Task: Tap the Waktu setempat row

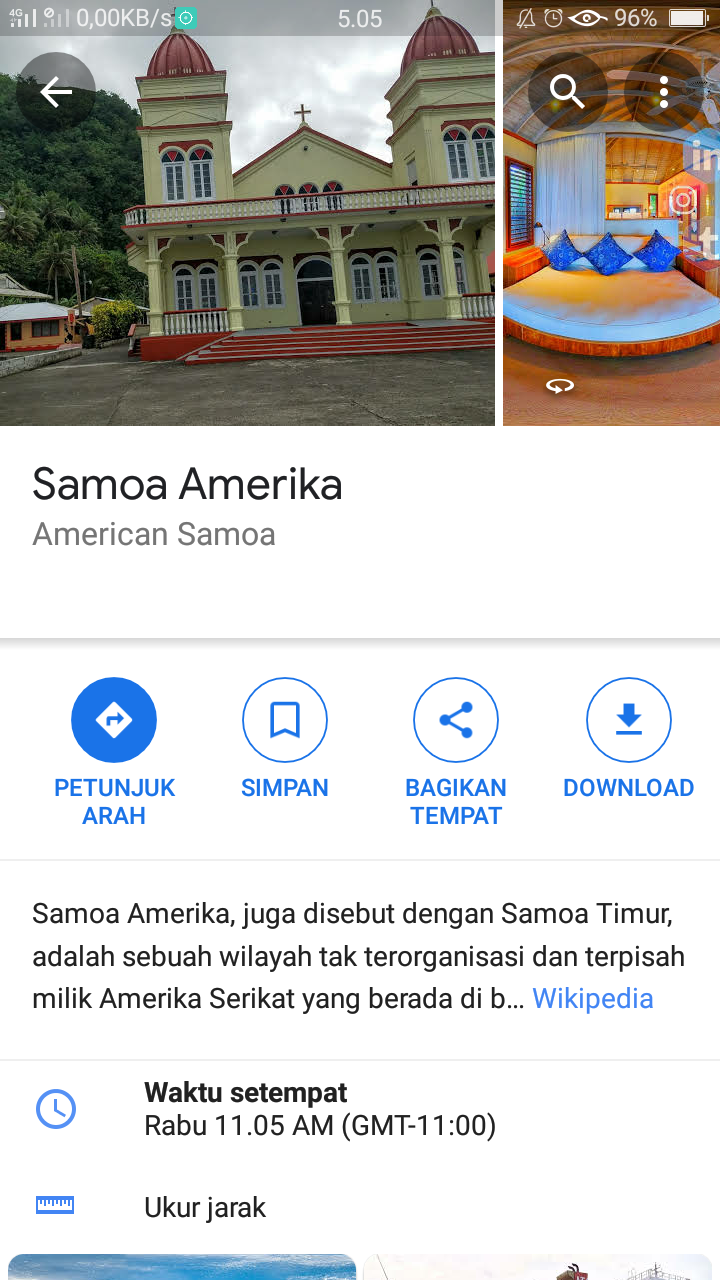Action: pyautogui.click(x=320, y=1110)
